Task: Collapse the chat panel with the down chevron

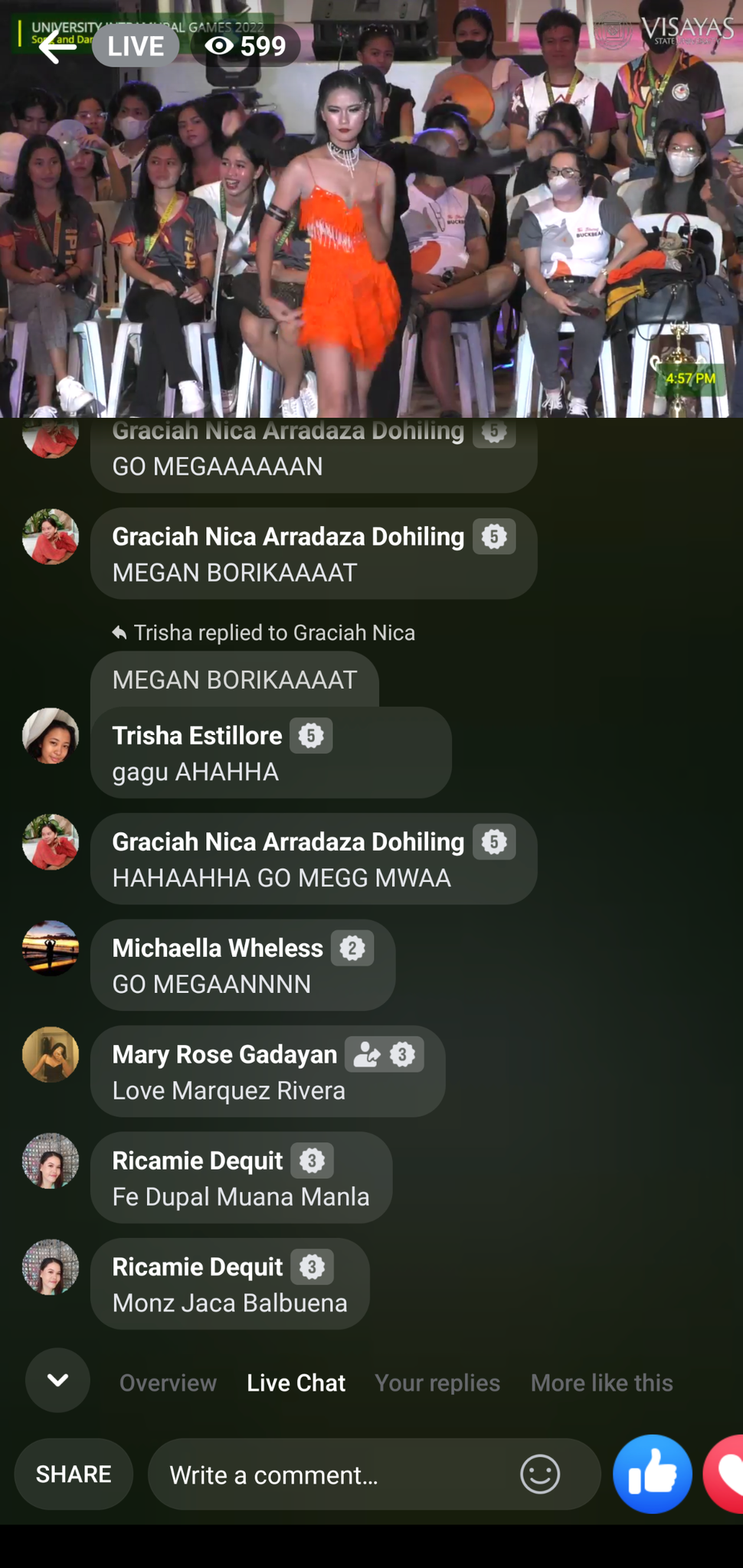Action: (57, 1380)
